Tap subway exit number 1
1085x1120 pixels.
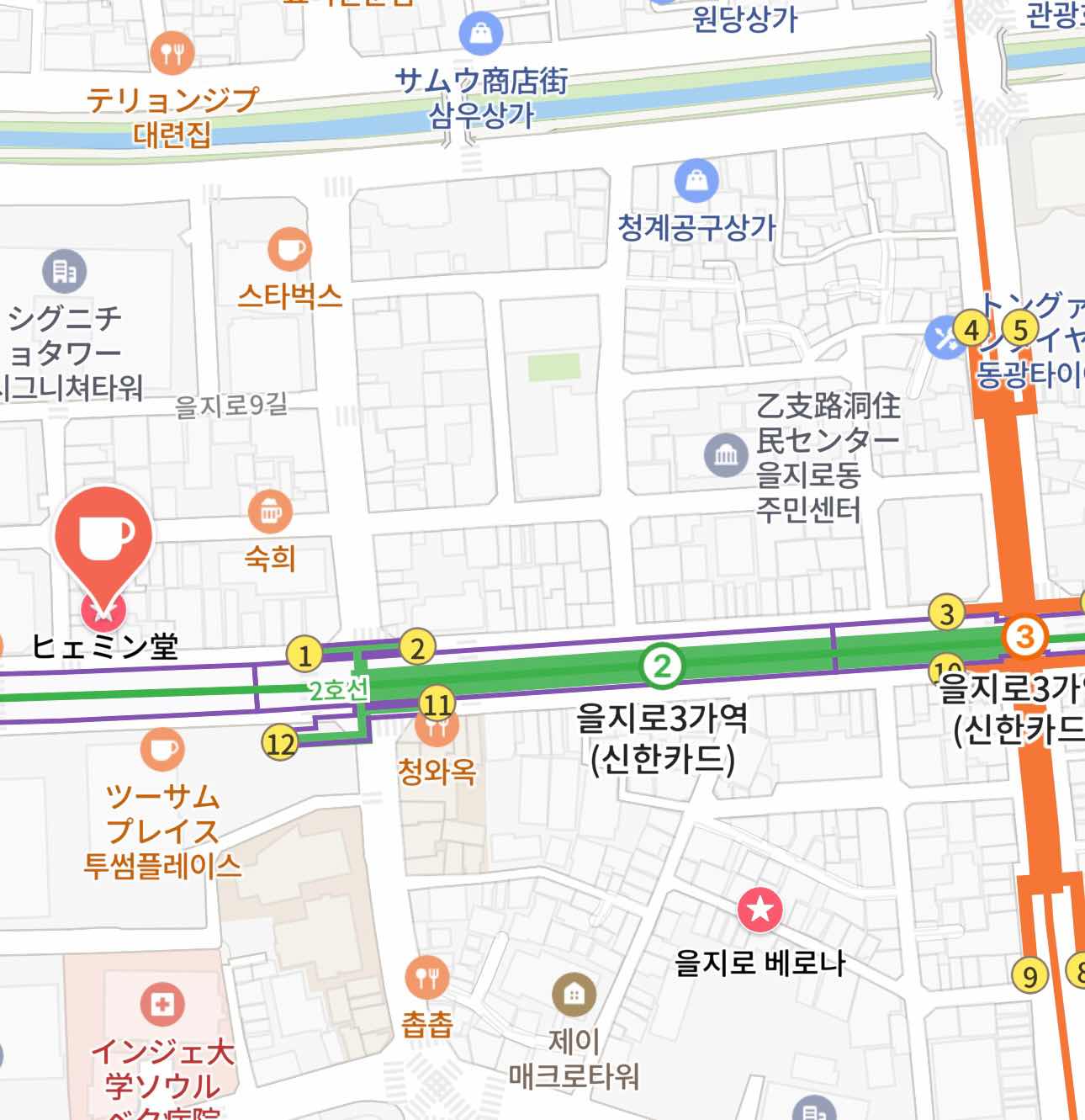[304, 654]
